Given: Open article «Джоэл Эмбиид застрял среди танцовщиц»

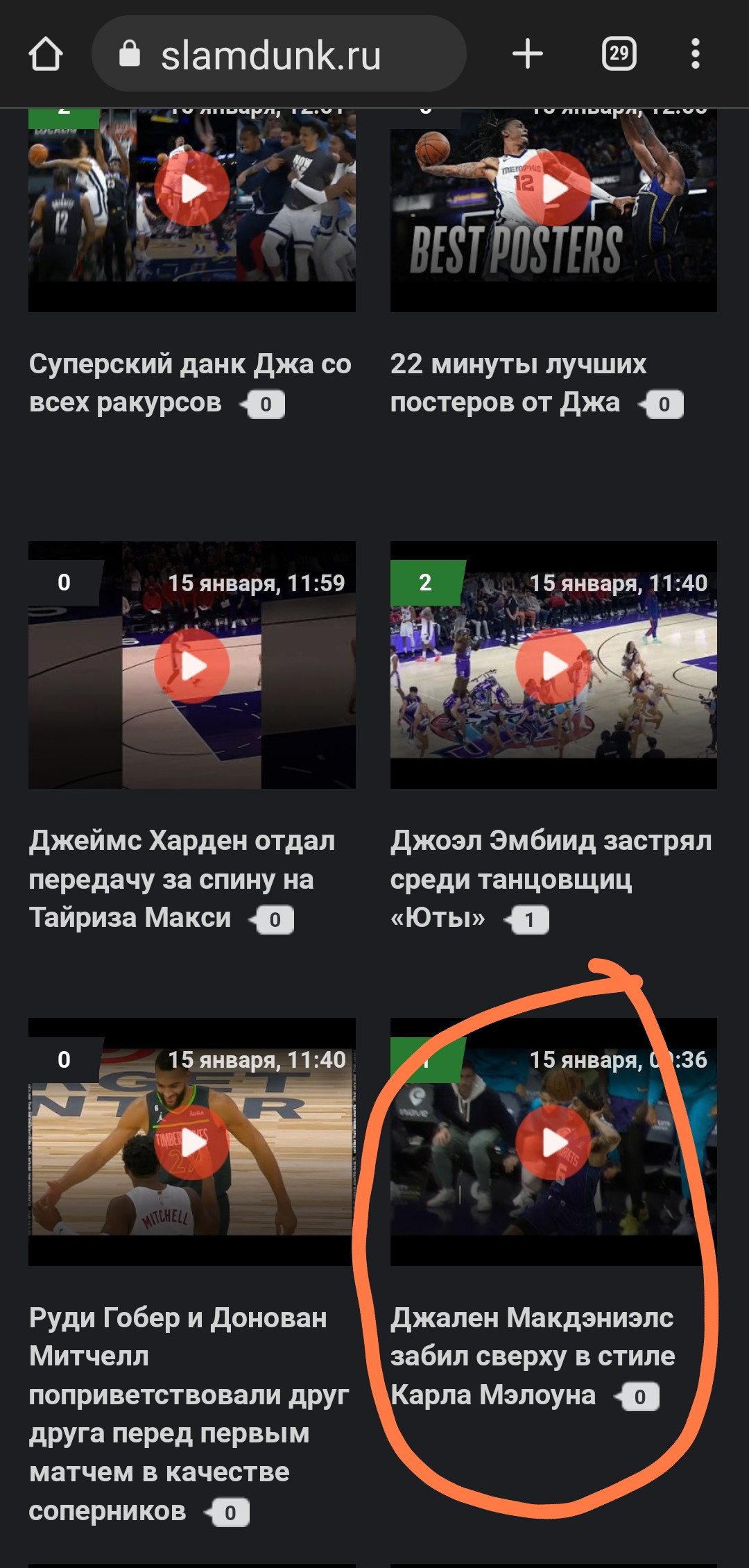Looking at the screenshot, I should (551, 879).
